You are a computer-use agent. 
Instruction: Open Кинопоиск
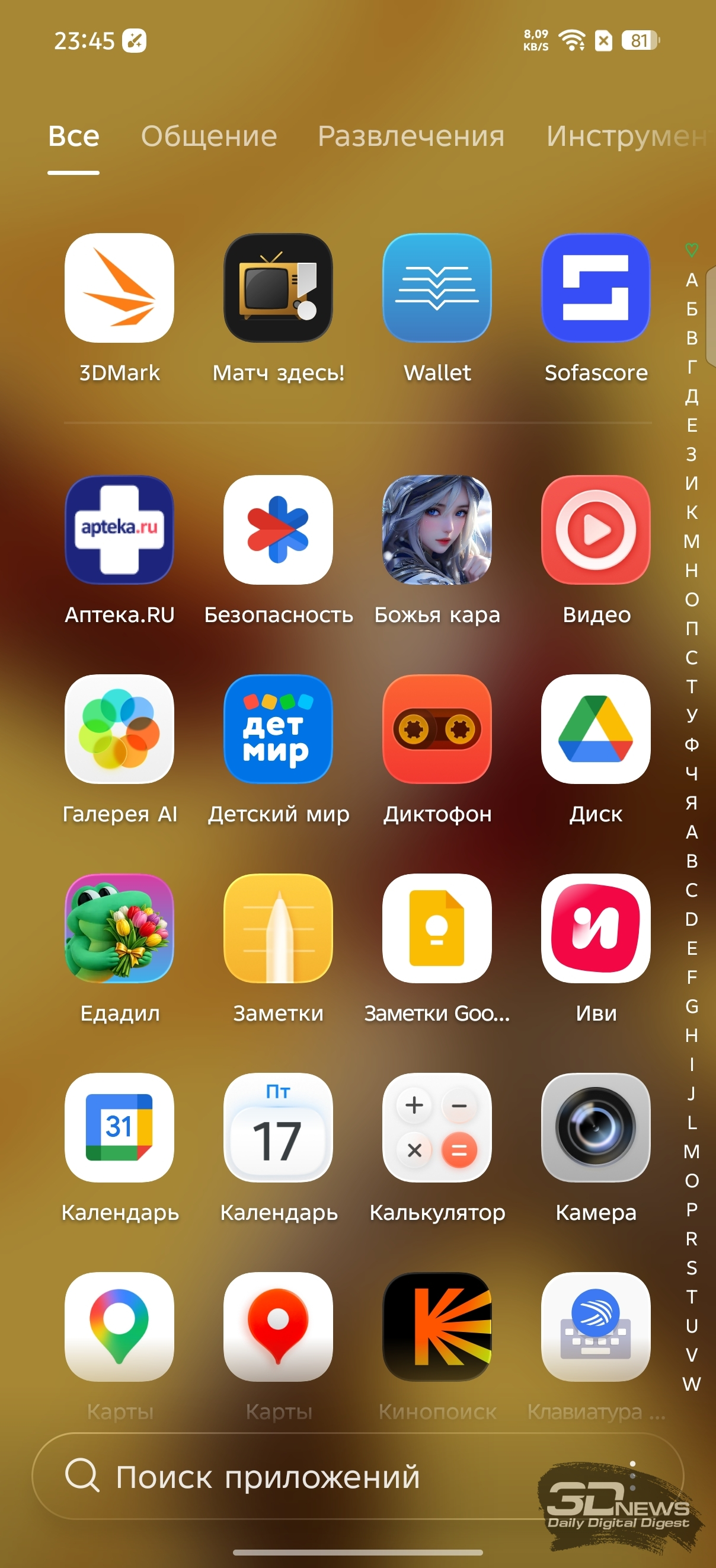437,1327
